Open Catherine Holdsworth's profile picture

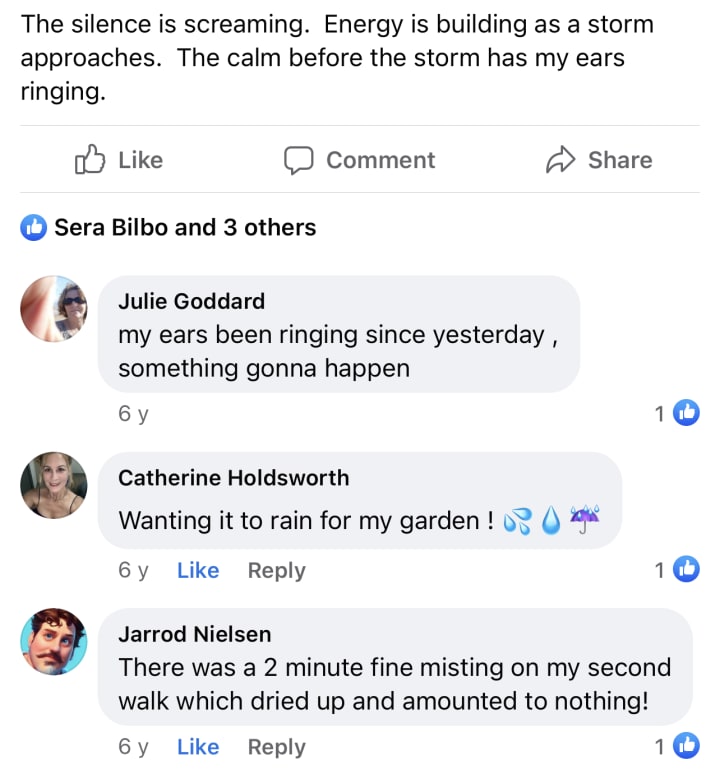54,485
